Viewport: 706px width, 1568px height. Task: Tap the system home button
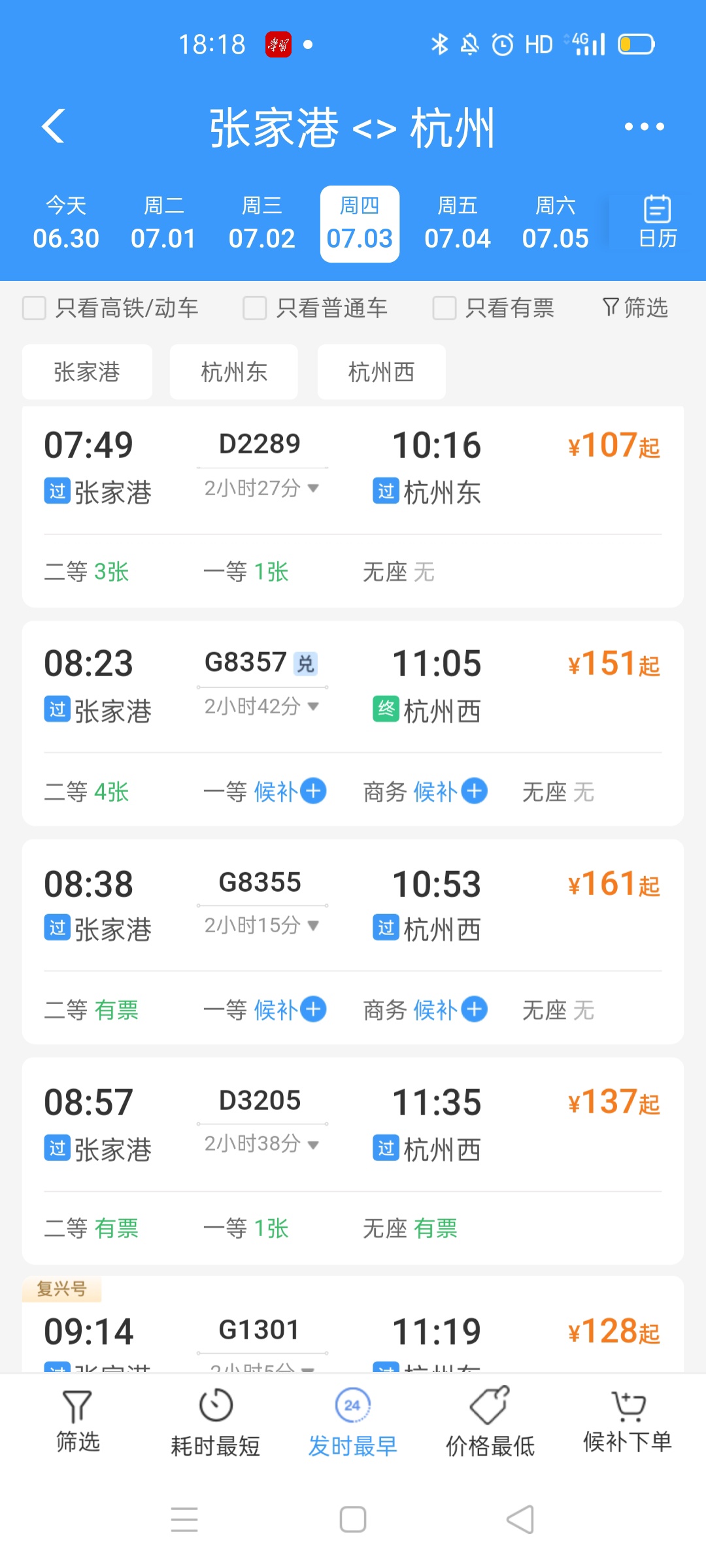pyautogui.click(x=353, y=1519)
